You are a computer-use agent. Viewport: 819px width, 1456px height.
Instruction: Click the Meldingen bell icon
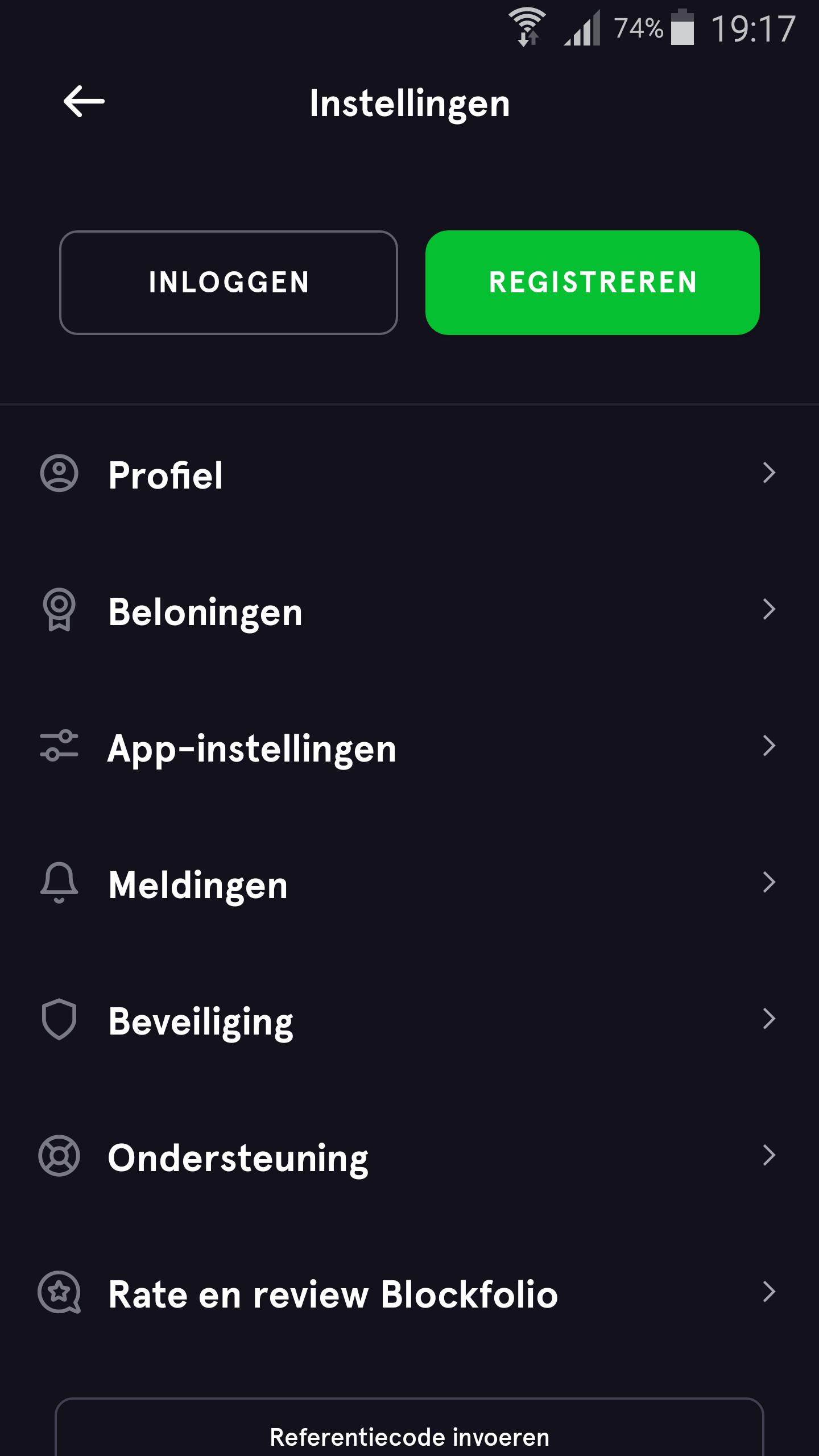(x=59, y=883)
